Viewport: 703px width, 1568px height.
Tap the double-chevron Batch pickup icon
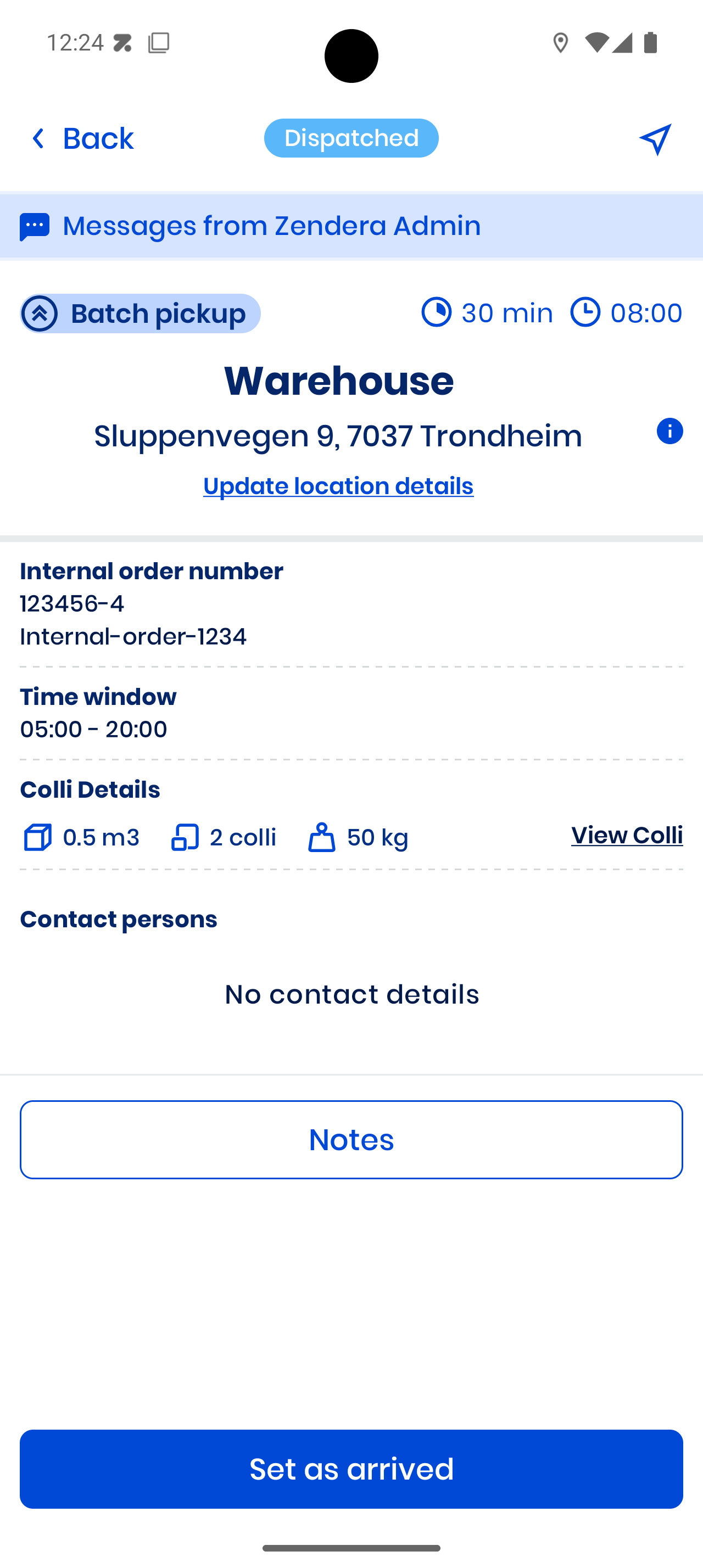click(x=40, y=313)
